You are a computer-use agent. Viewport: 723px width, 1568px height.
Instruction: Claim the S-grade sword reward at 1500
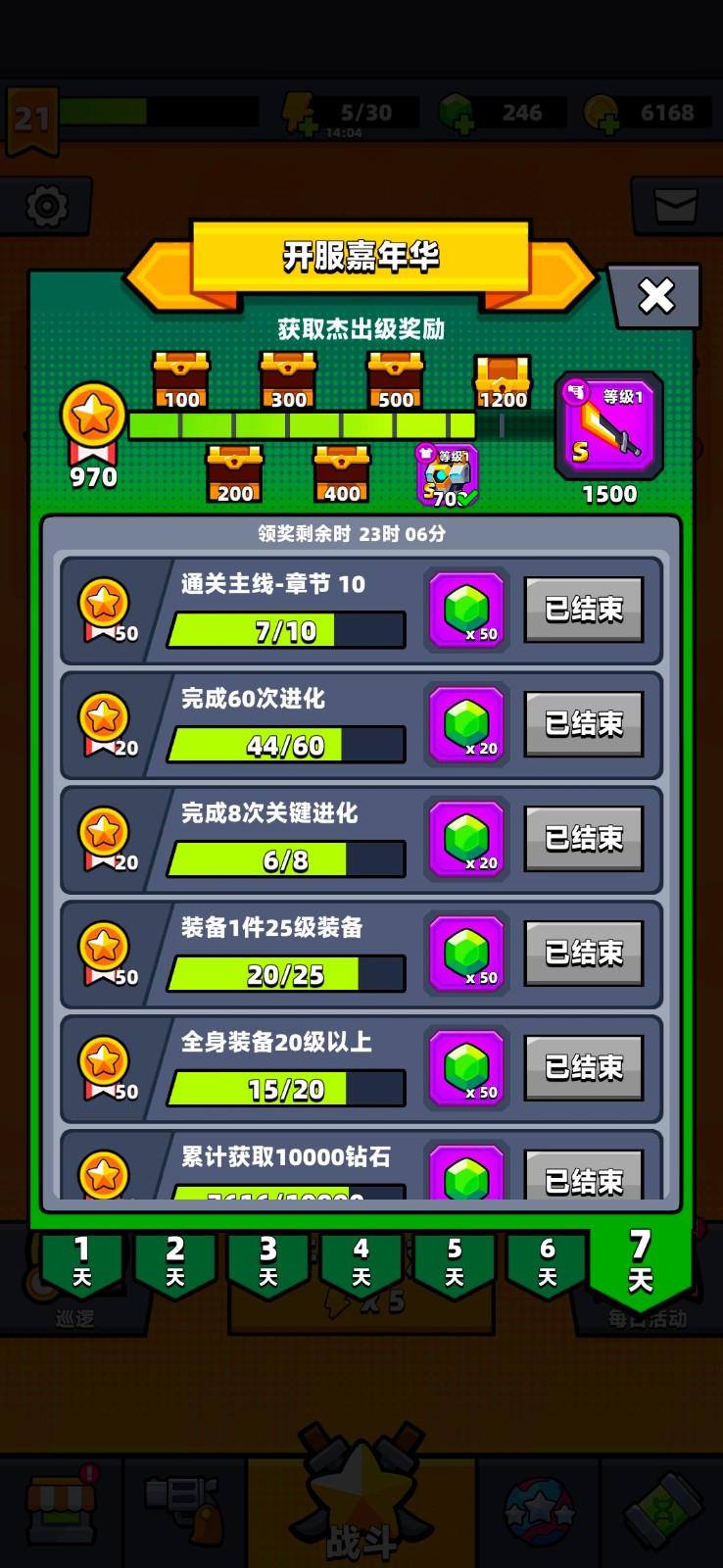(607, 426)
